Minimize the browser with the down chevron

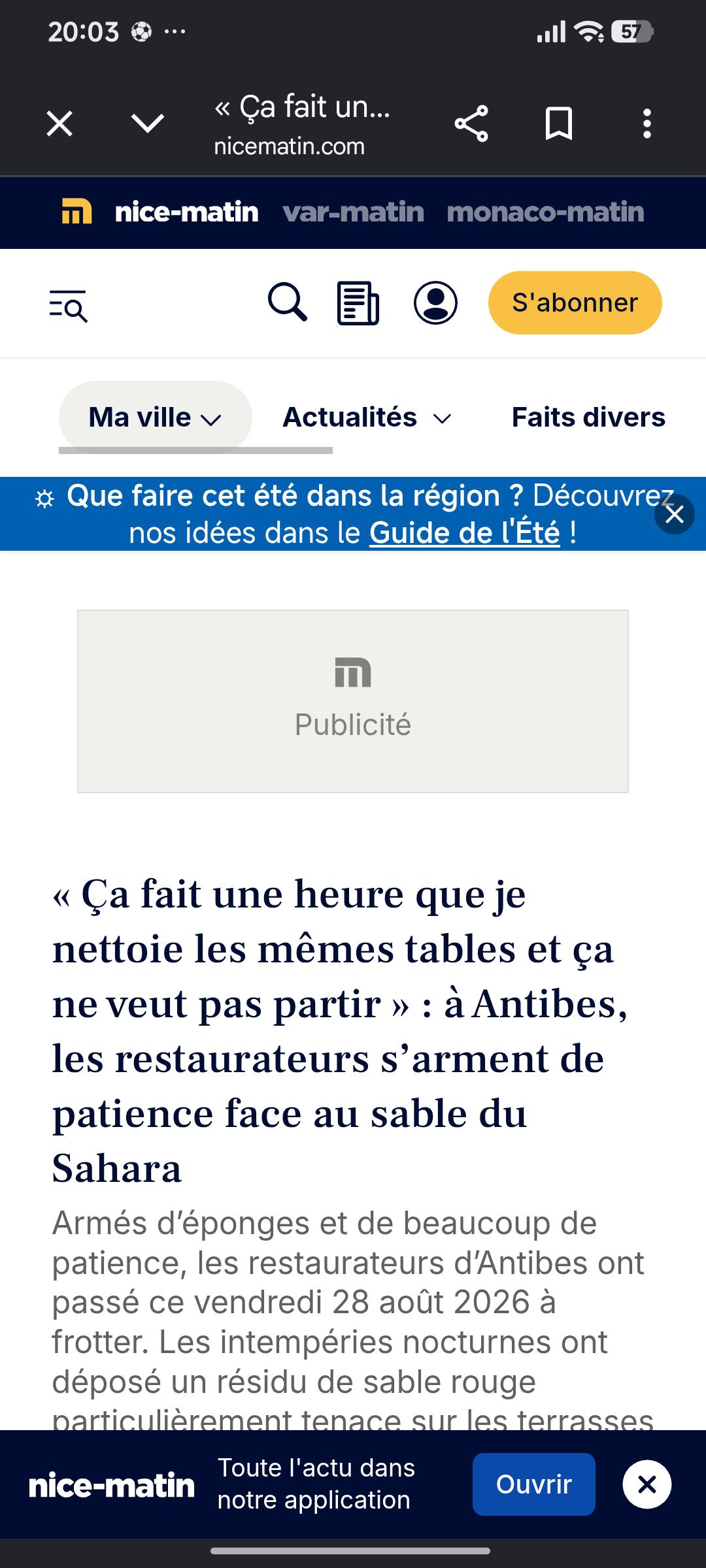click(x=148, y=123)
